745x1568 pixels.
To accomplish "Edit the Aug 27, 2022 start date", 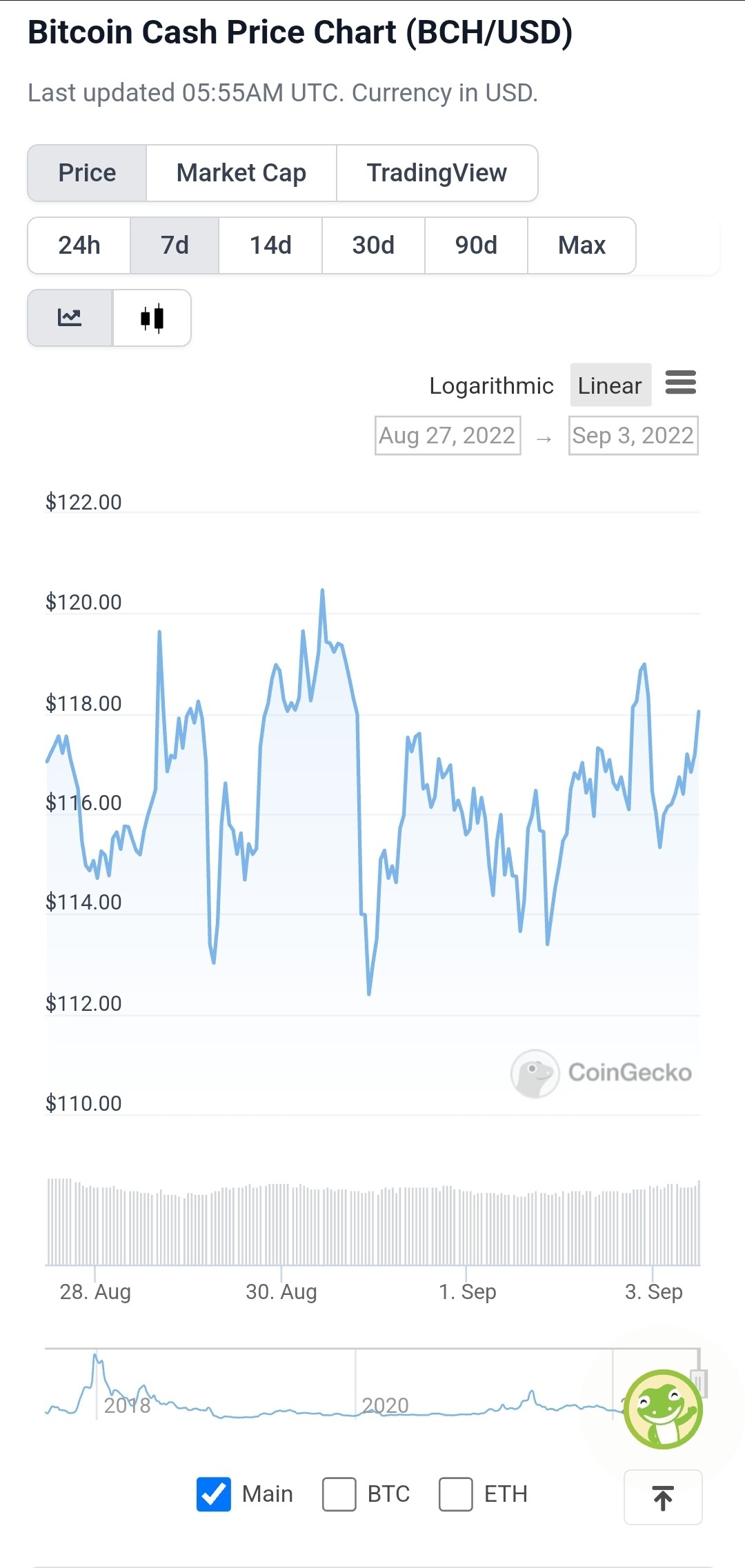I will (448, 436).
